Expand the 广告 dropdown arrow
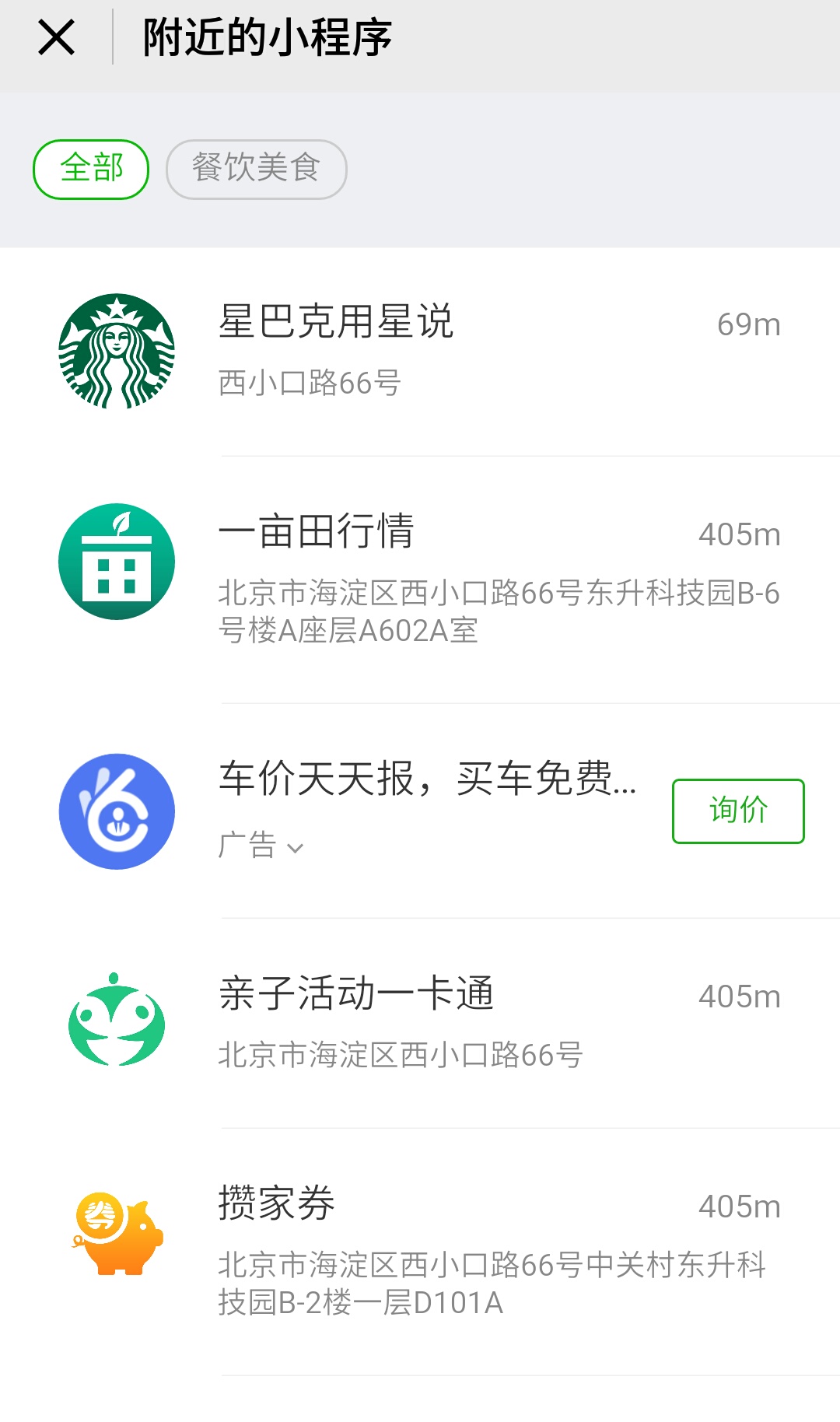This screenshot has width=840, height=1422. click(295, 848)
